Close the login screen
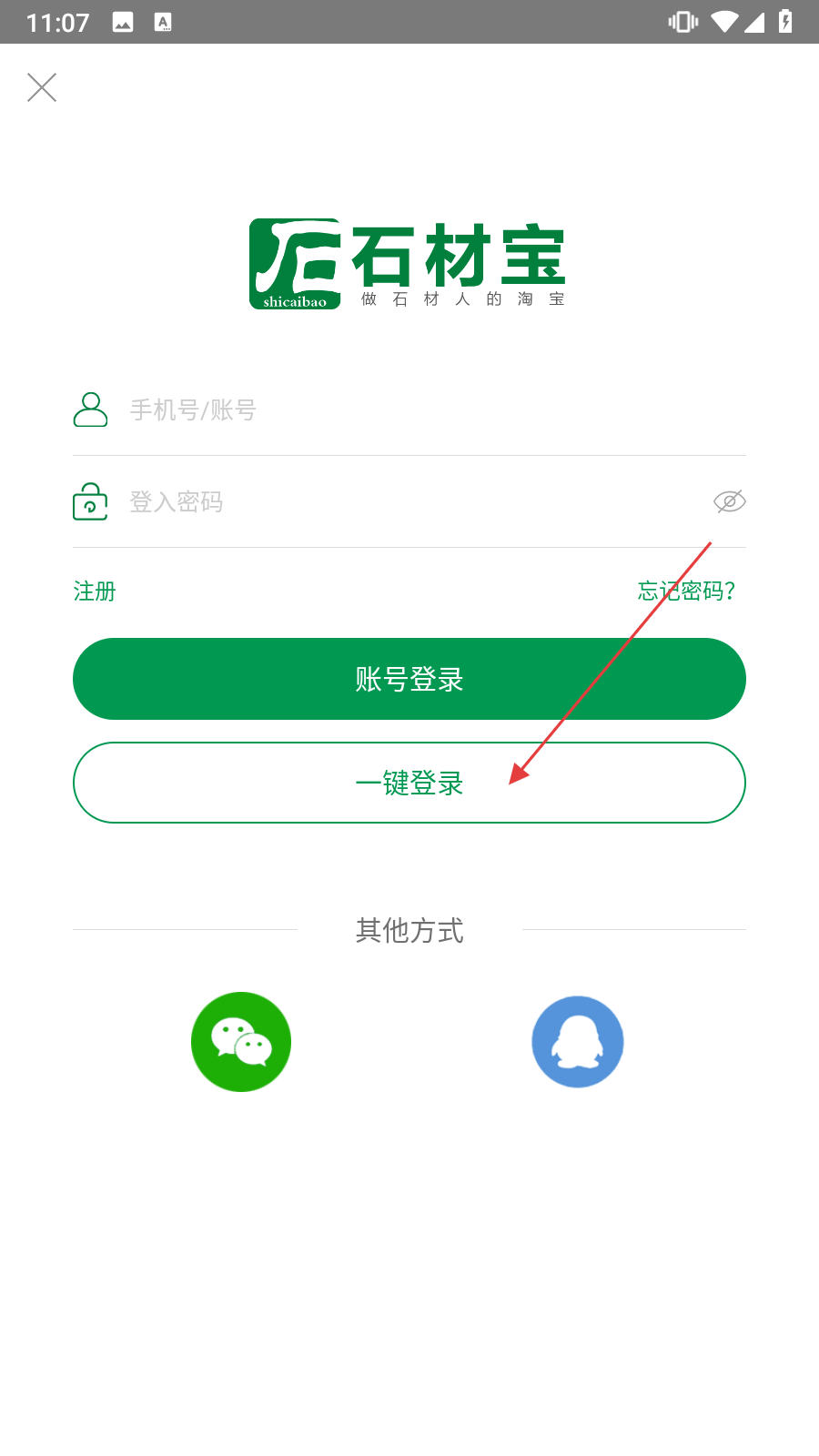Screen dimensions: 819x1456 point(42,87)
